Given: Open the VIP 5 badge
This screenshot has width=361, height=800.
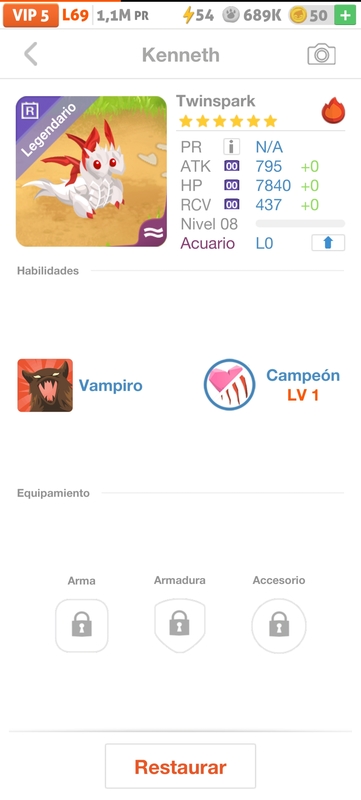Looking at the screenshot, I should 31,15.
